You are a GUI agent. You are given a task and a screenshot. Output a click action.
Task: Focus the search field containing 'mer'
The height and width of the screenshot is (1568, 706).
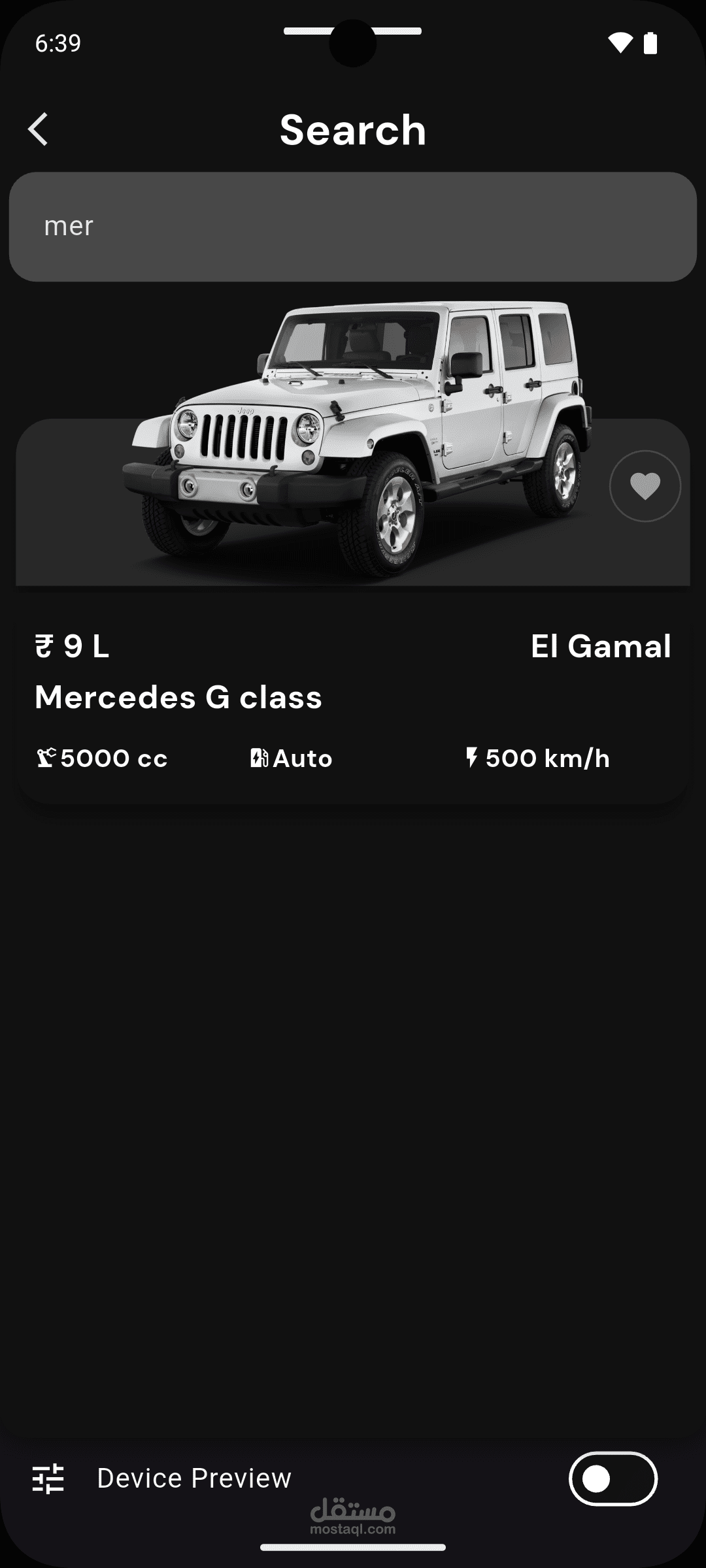pos(353,227)
